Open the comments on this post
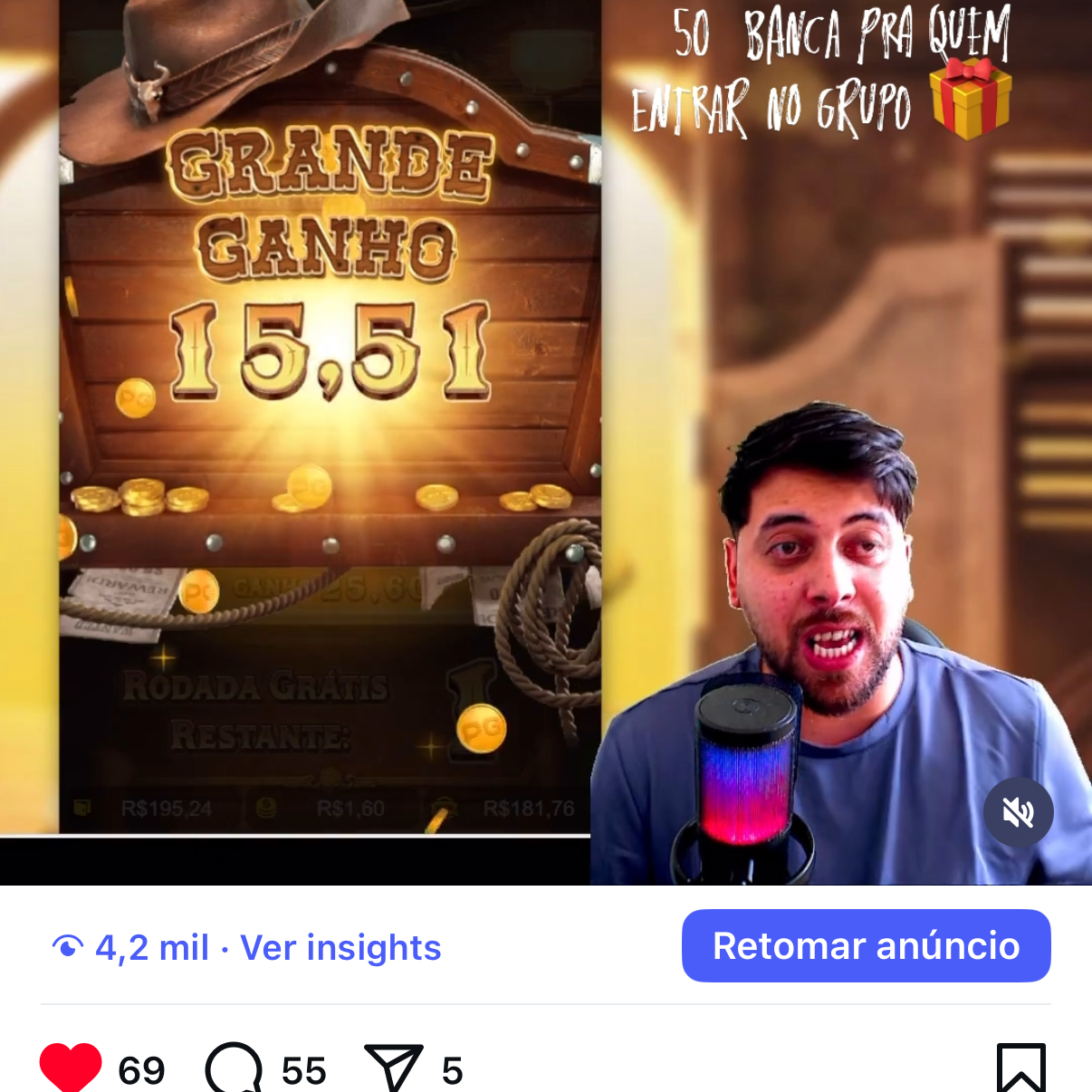 point(234,1069)
